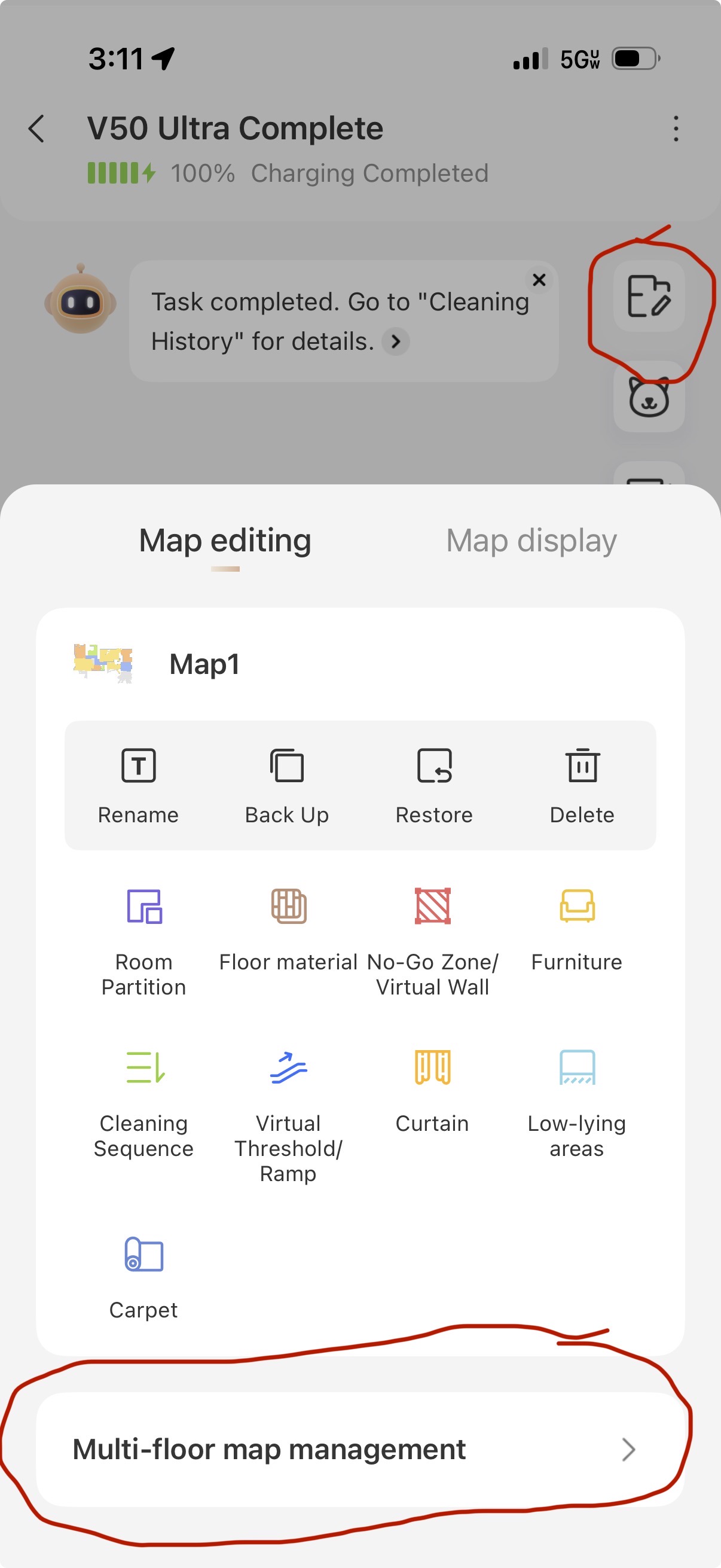
Task: Dismiss the Task completed notification
Action: (539, 280)
